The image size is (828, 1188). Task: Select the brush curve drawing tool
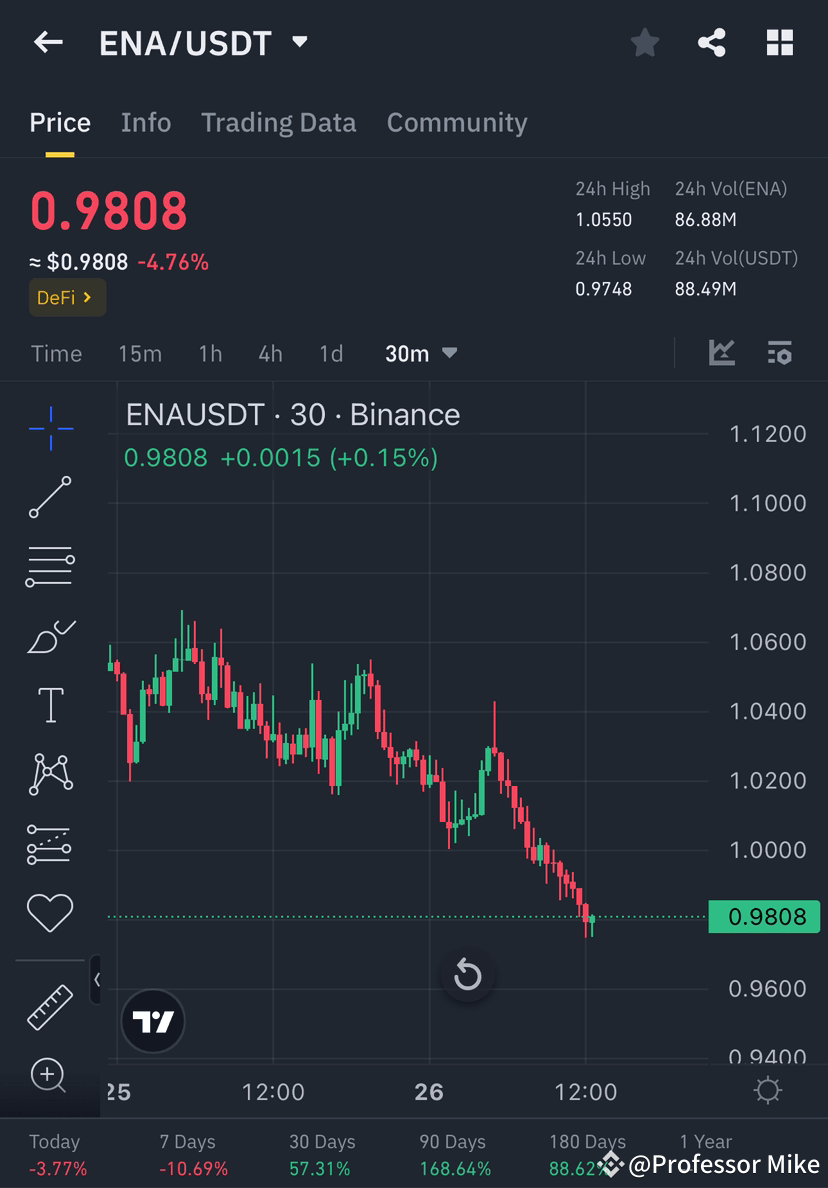click(49, 635)
